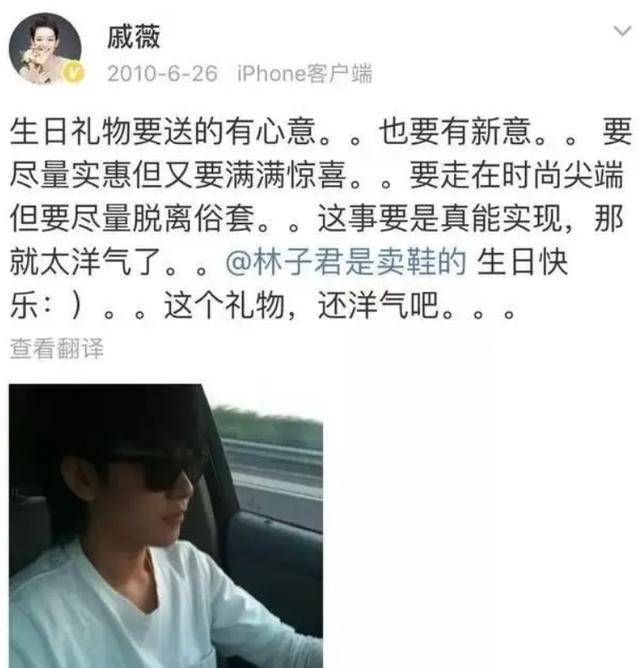This screenshot has height=668, width=640.
Task: Tap 查看翻译 to translate the post
Action: [56, 348]
